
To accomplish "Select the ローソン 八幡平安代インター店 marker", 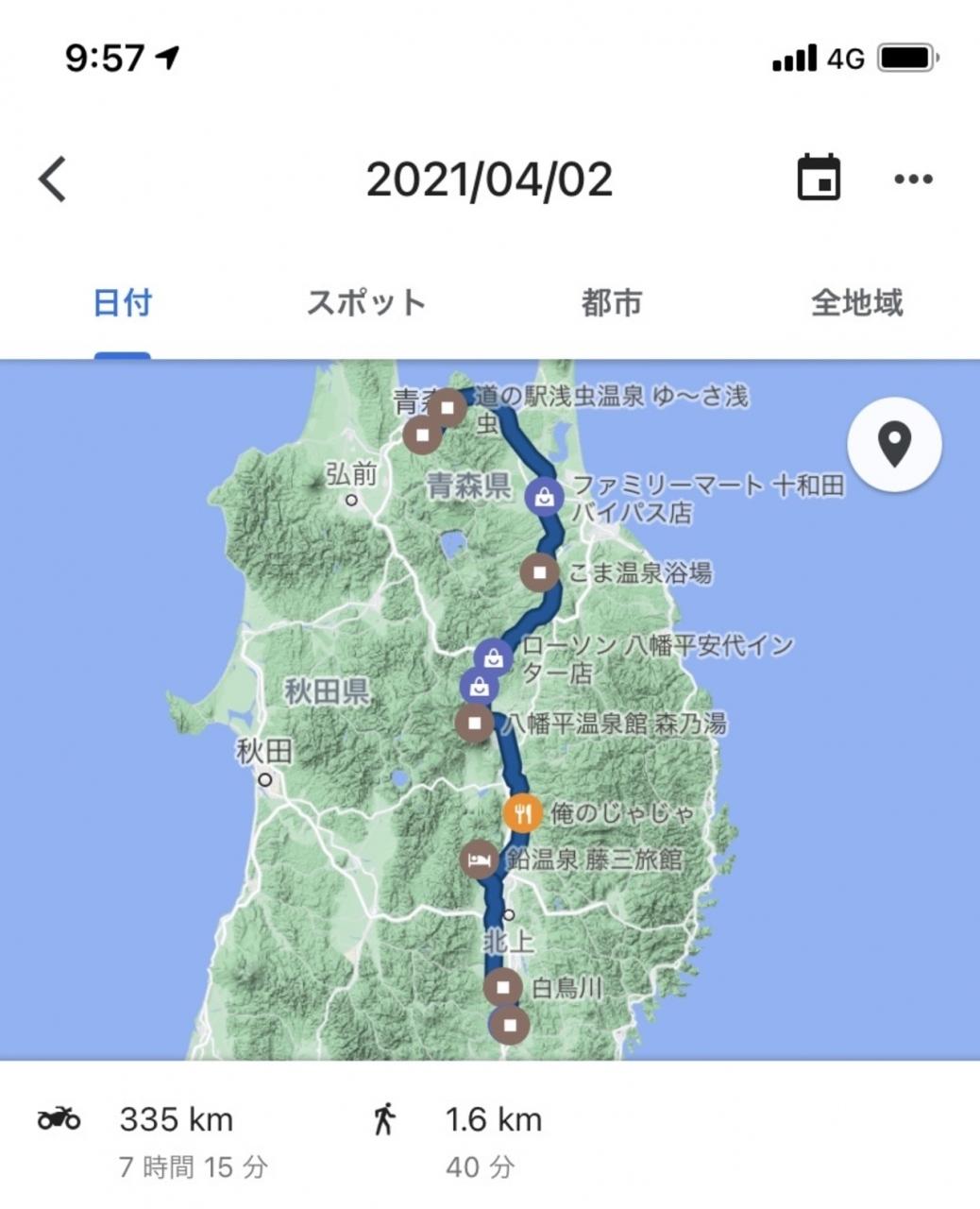I will point(493,656).
